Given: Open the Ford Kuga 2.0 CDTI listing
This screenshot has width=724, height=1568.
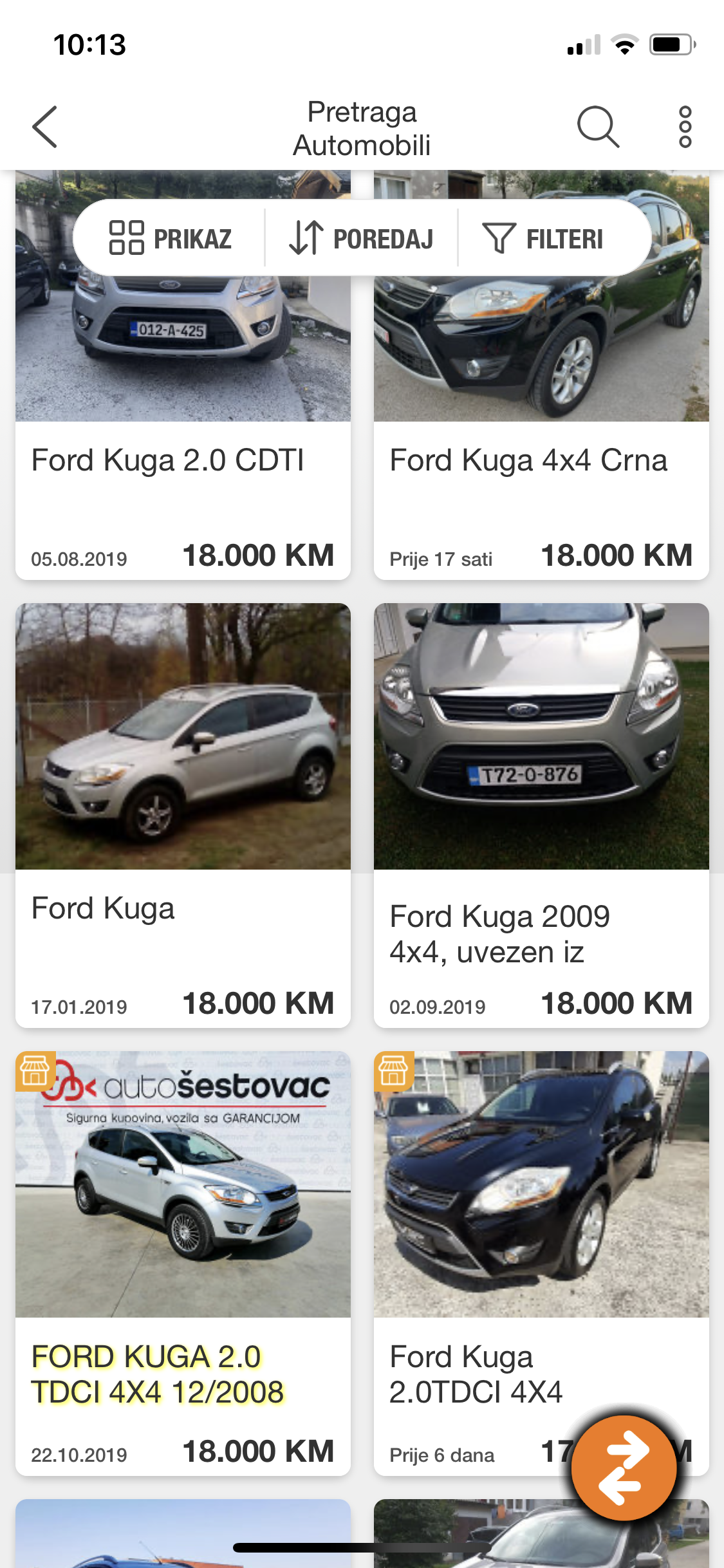Looking at the screenshot, I should (183, 461).
